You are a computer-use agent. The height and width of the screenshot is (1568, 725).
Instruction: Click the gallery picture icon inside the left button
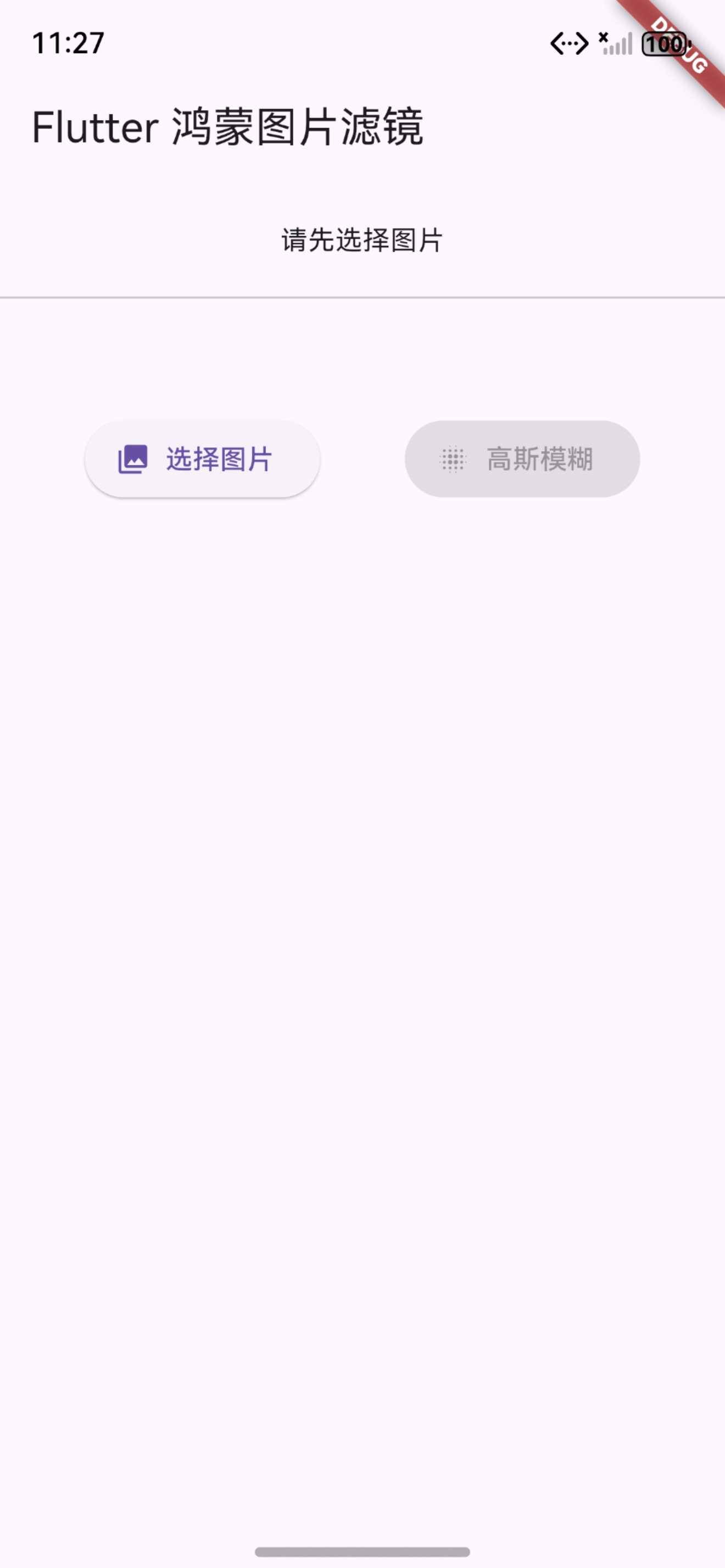point(133,459)
